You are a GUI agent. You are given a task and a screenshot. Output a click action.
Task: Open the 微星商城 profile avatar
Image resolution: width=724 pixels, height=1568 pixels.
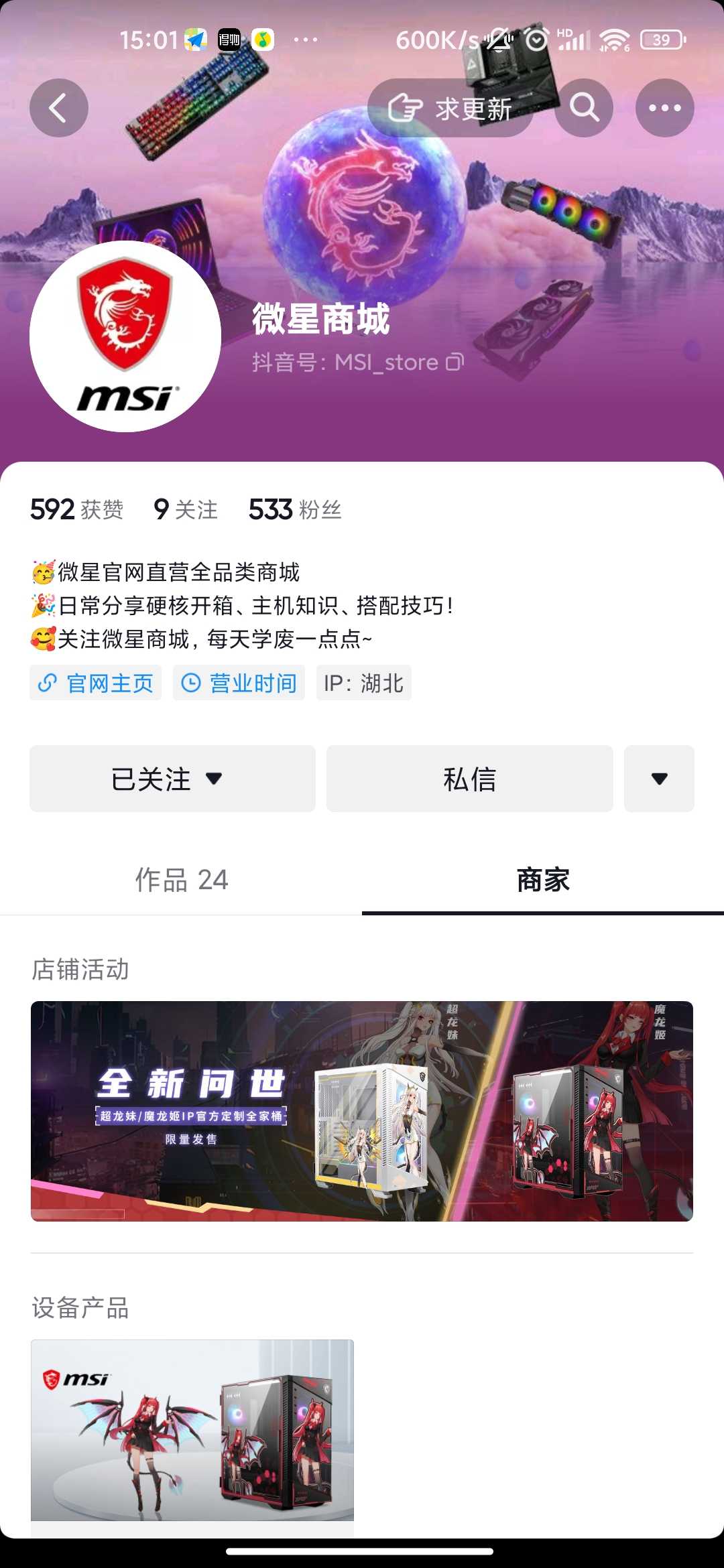click(x=125, y=336)
